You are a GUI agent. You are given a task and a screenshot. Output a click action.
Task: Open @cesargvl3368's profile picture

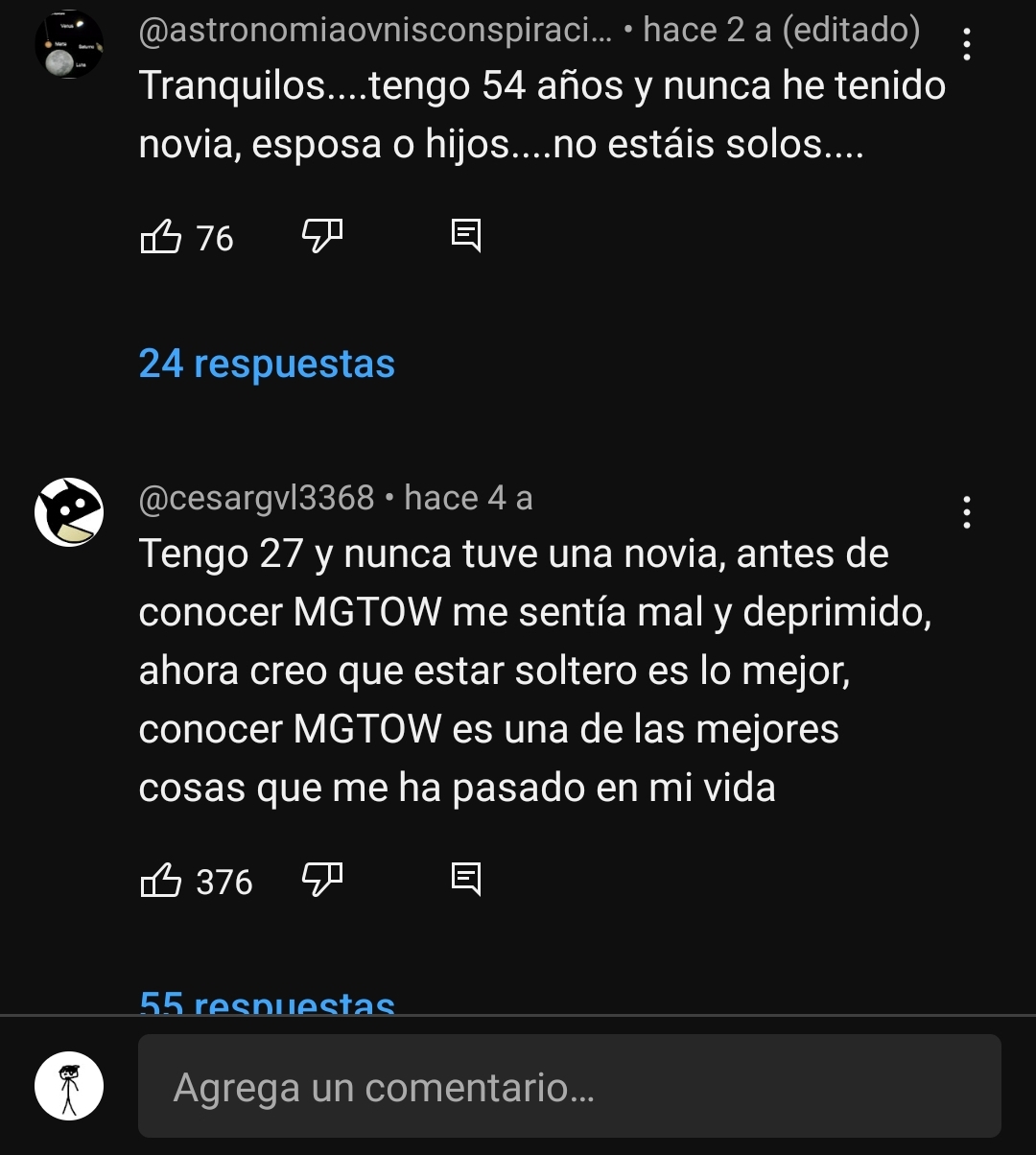click(x=69, y=511)
